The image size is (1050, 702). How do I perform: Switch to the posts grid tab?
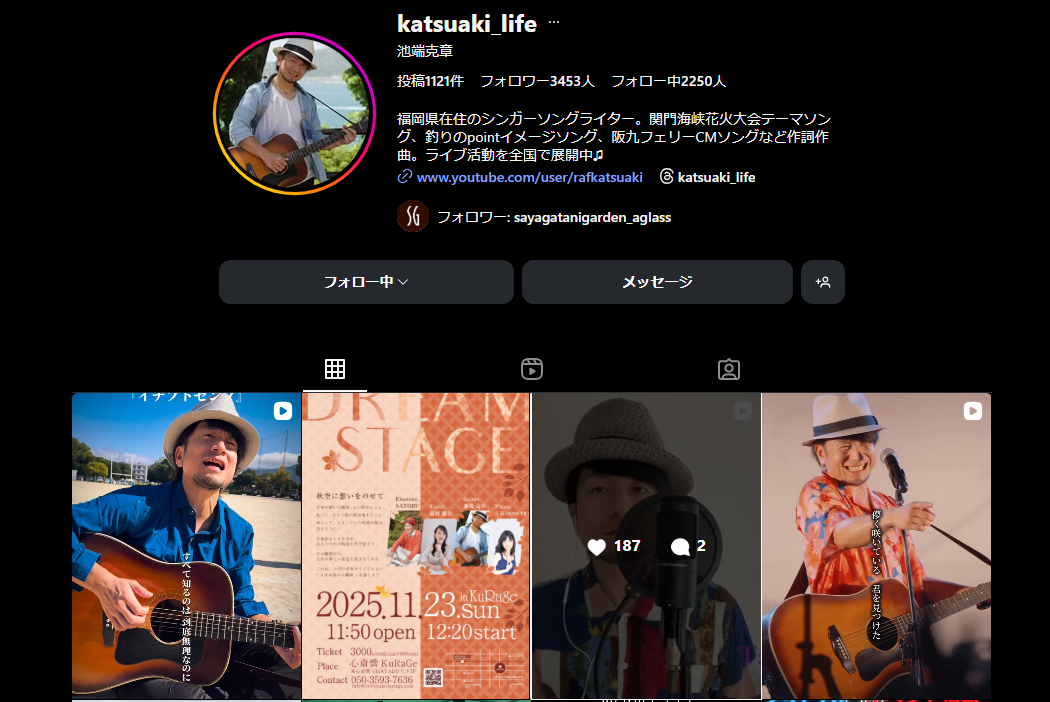coord(335,369)
